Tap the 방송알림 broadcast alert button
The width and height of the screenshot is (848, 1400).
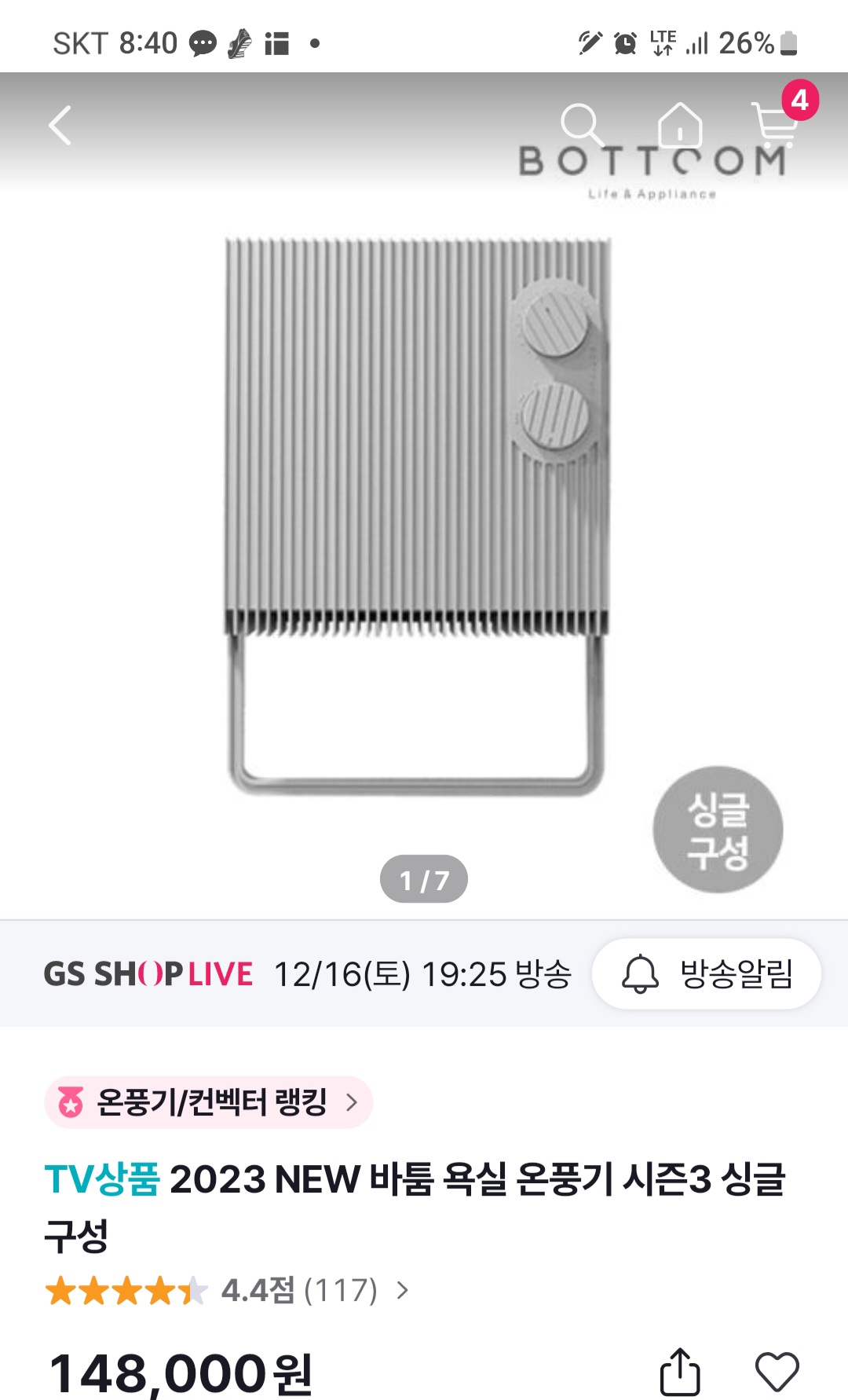click(707, 974)
